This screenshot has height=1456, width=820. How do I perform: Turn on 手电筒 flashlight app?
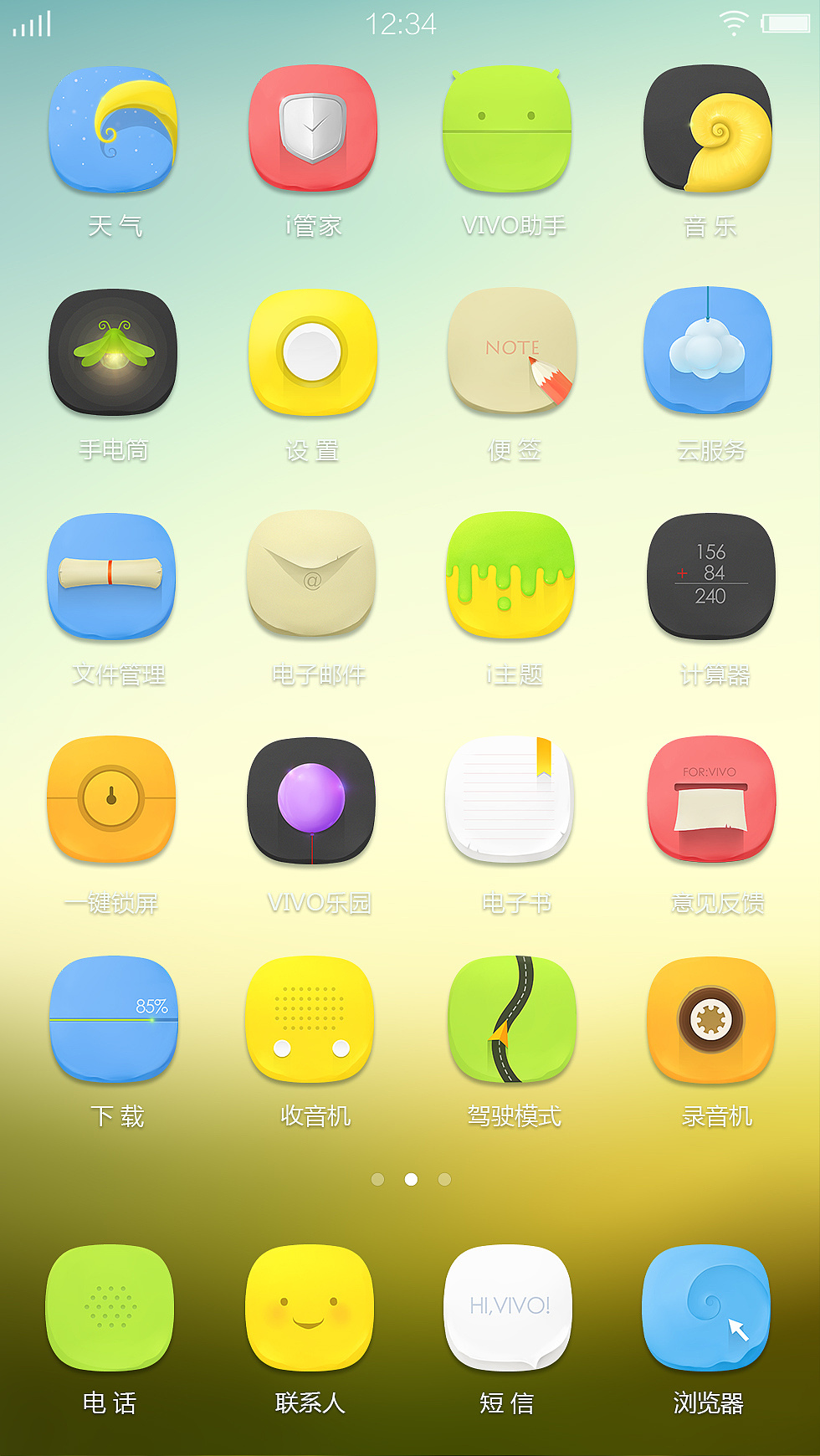point(113,352)
